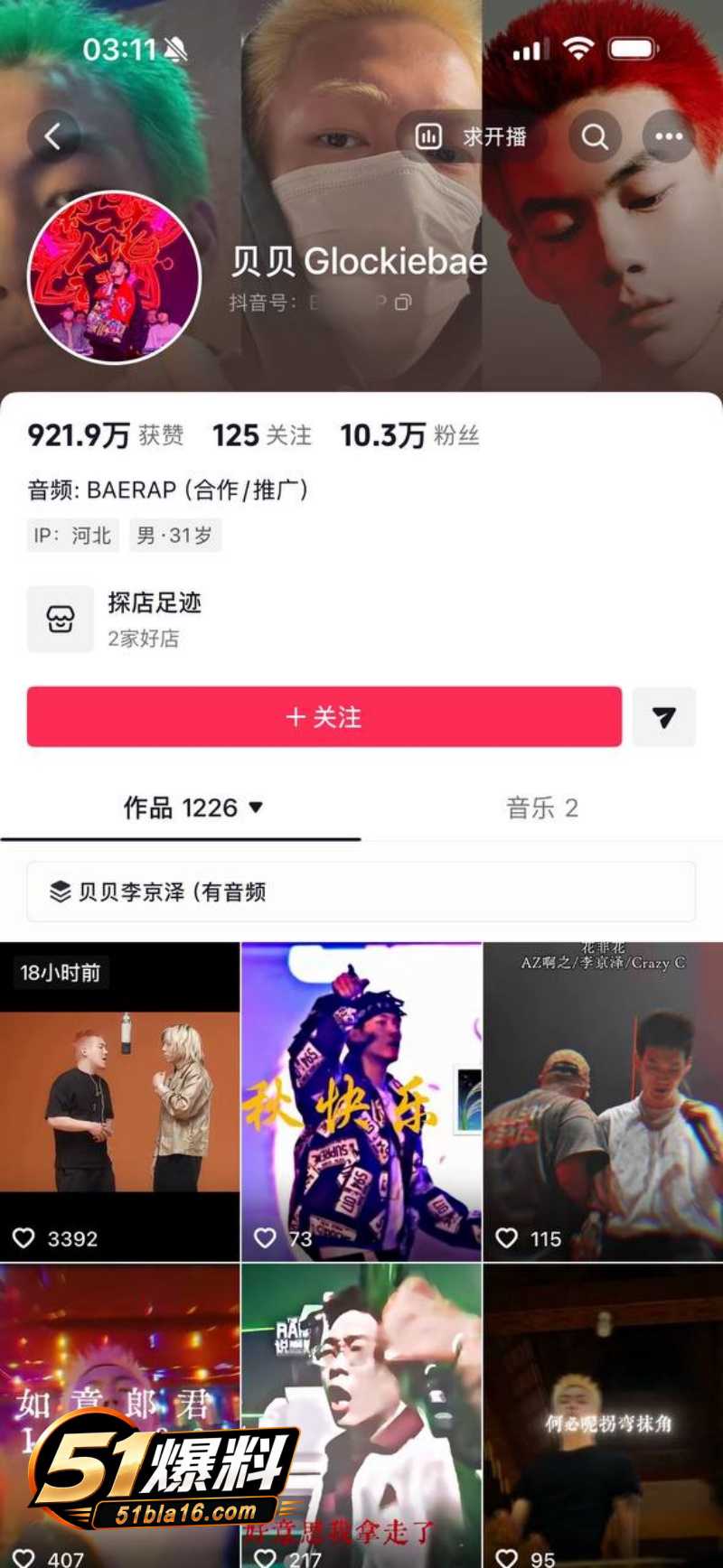Image resolution: width=723 pixels, height=1568 pixels.
Task: Open the 贝贝李京泽 collection
Action: point(361,892)
